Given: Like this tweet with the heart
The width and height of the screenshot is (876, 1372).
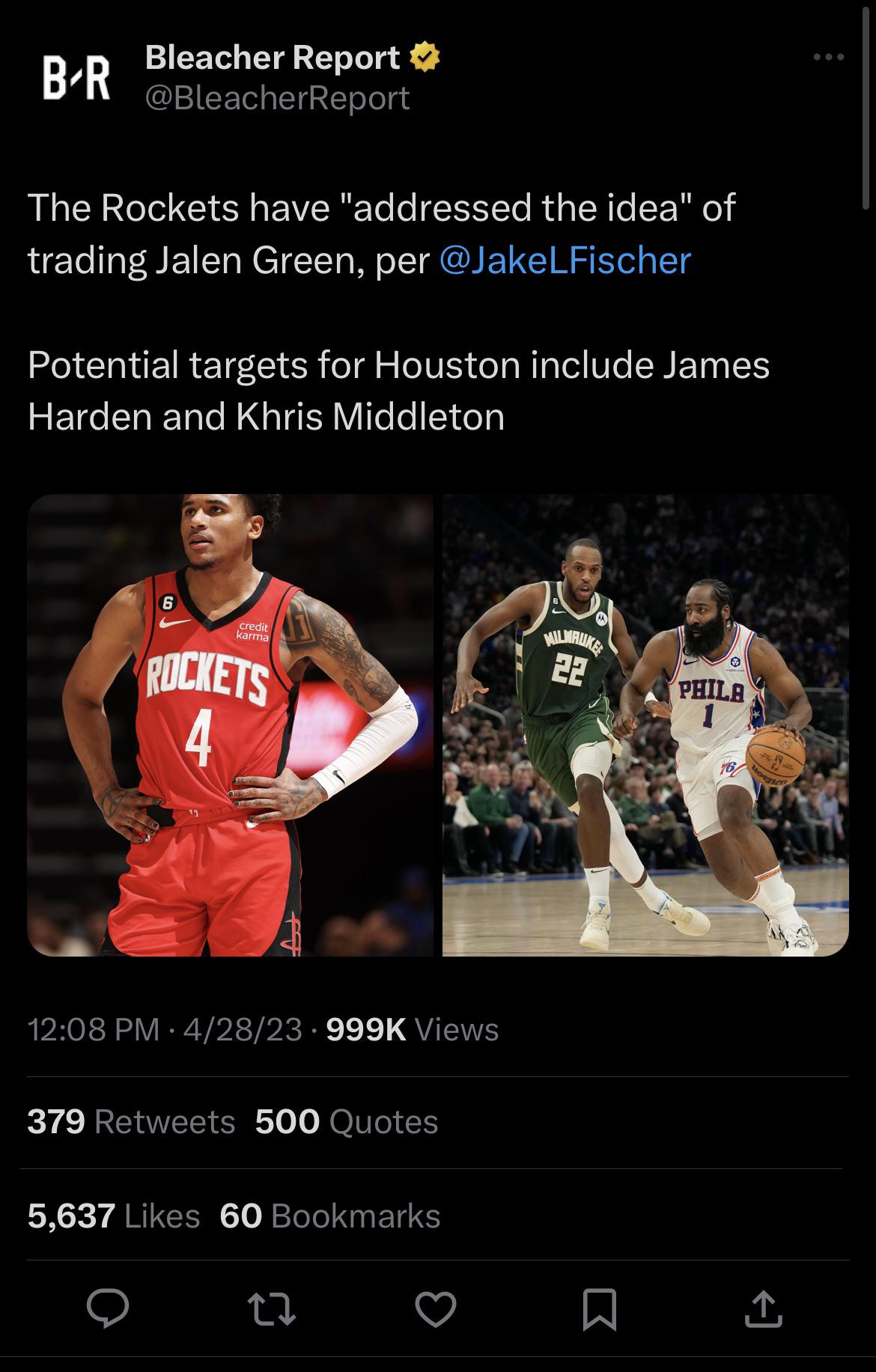Looking at the screenshot, I should click(x=435, y=1309).
